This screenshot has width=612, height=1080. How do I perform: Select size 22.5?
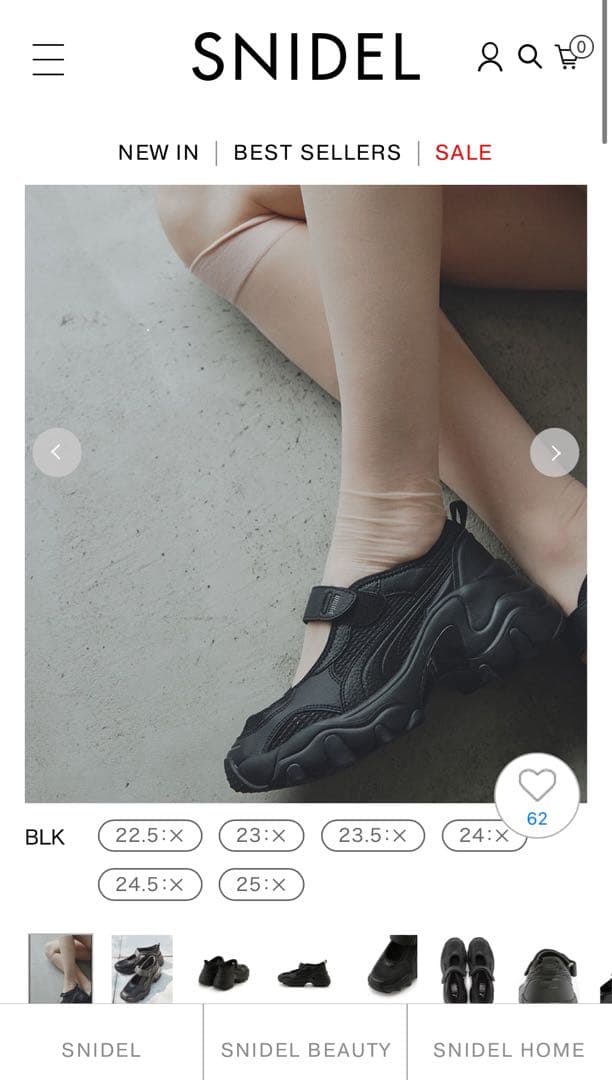coord(150,835)
